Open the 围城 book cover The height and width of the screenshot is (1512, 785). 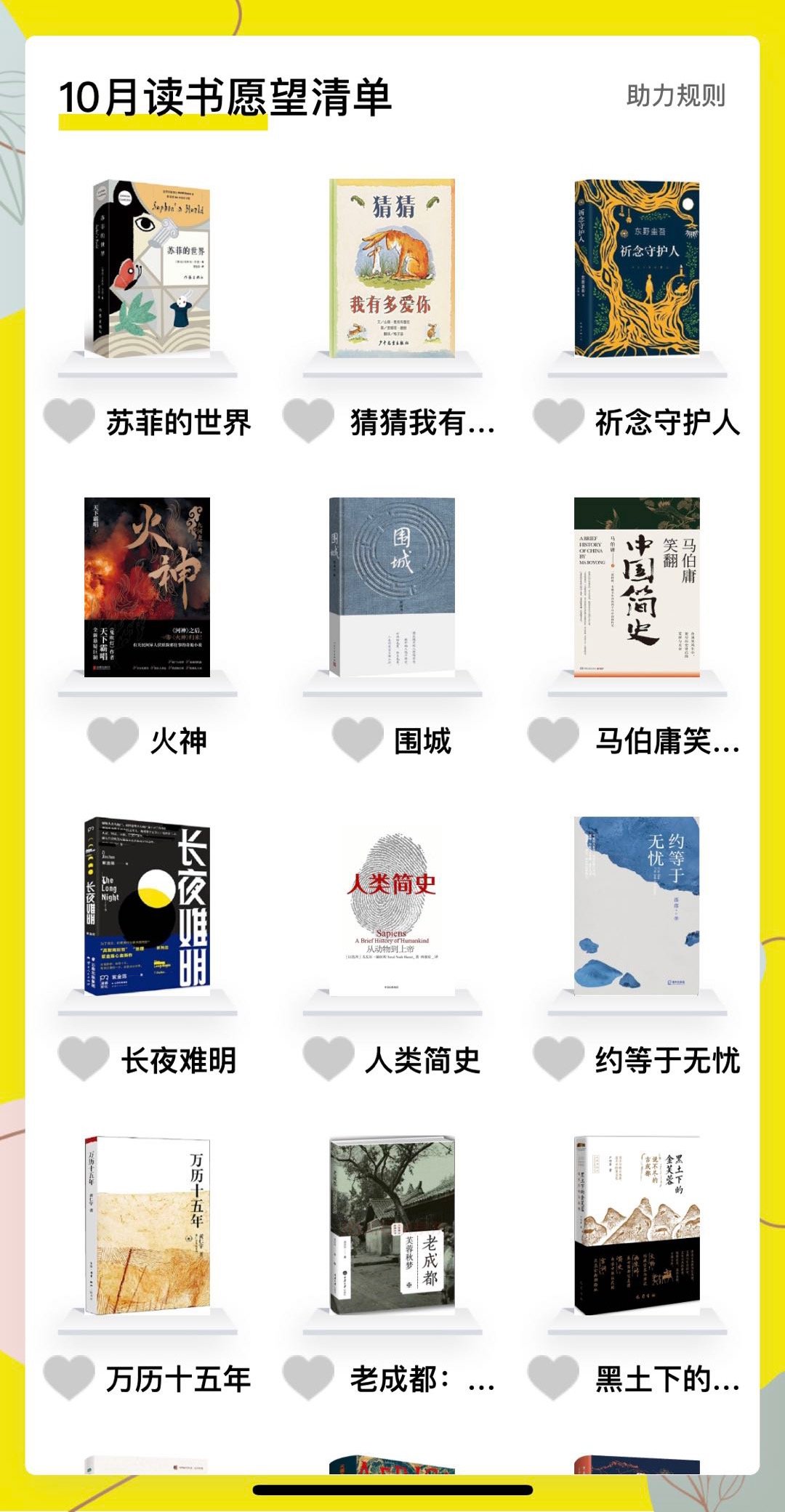click(x=392, y=587)
